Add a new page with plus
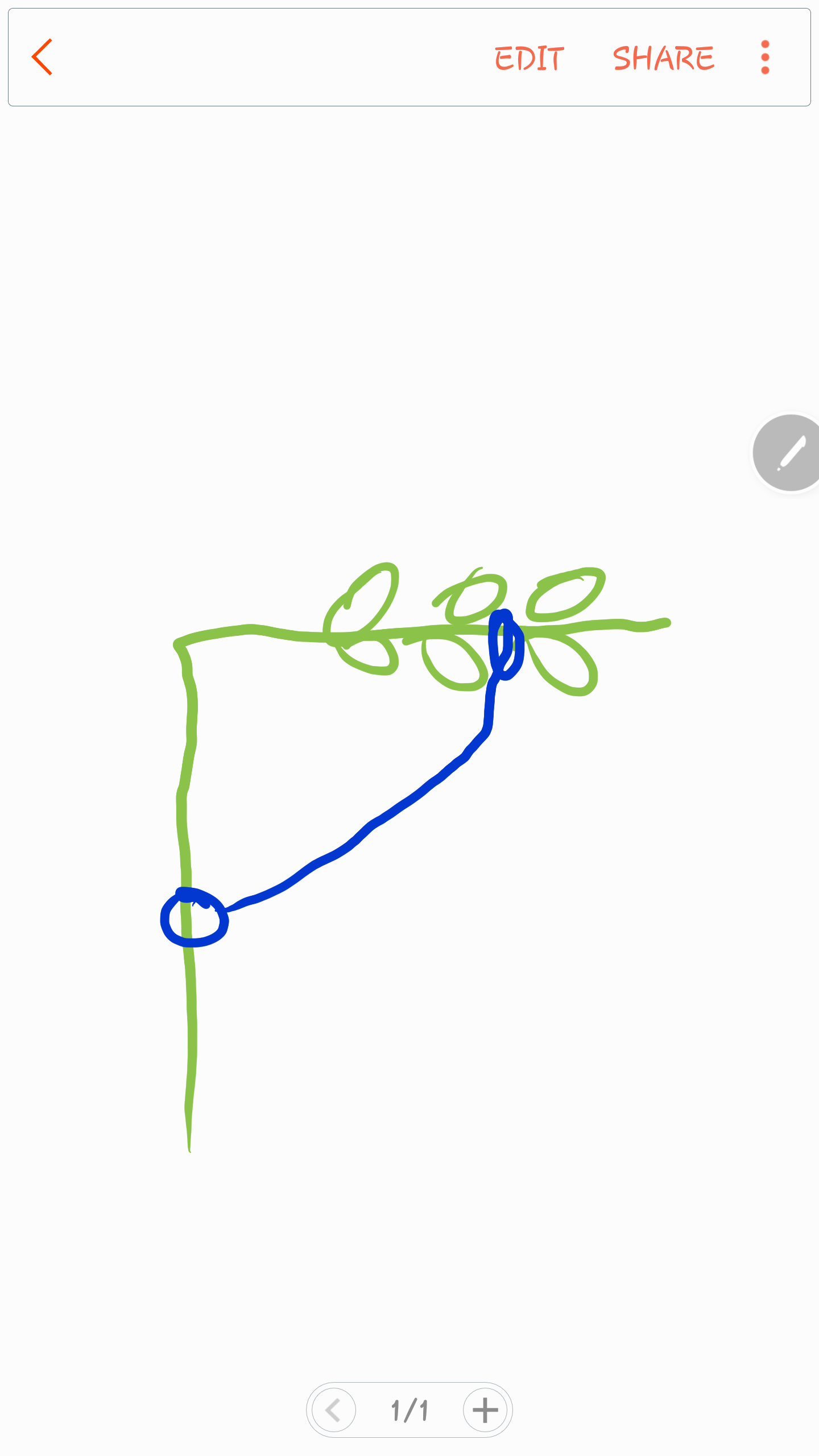The width and height of the screenshot is (819, 1456). click(x=485, y=1410)
